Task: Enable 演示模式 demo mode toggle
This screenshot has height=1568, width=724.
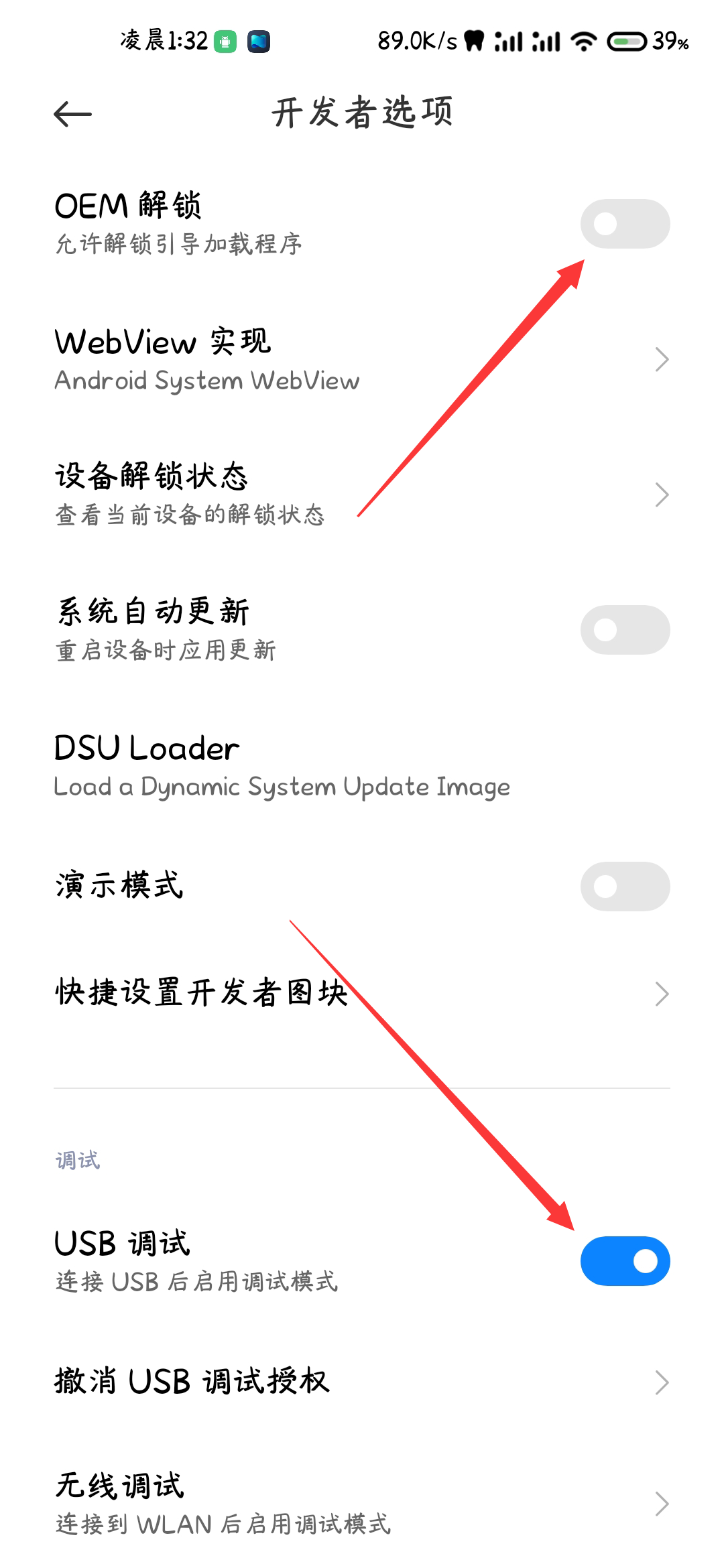Action: (x=624, y=886)
